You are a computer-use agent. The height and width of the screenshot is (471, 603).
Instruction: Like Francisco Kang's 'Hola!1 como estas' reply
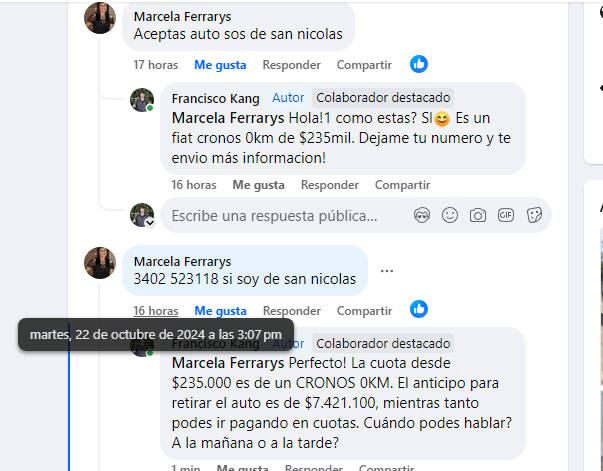click(x=258, y=185)
